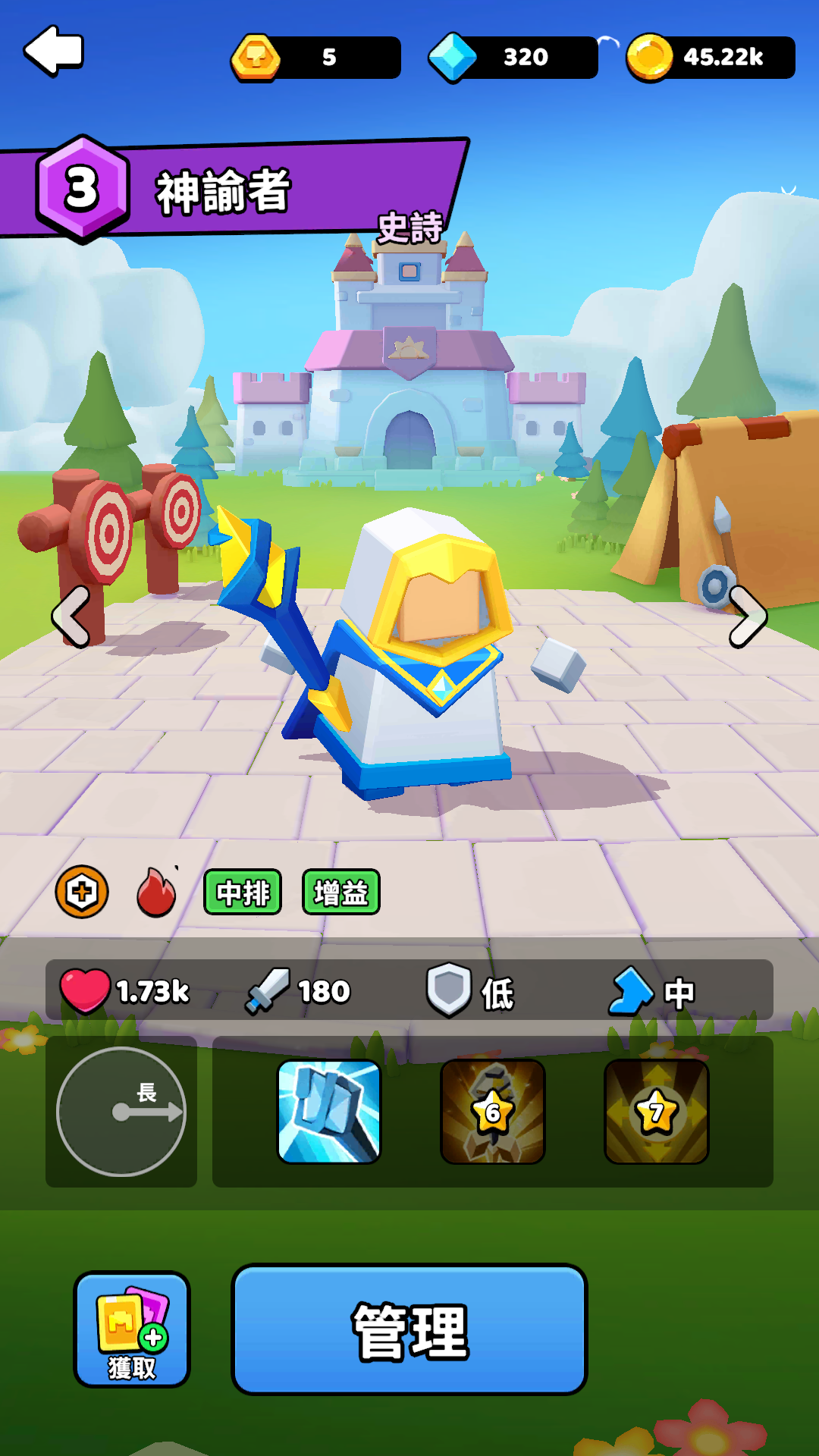
Task: Open the attack range indicator 長
Action: click(x=121, y=1112)
